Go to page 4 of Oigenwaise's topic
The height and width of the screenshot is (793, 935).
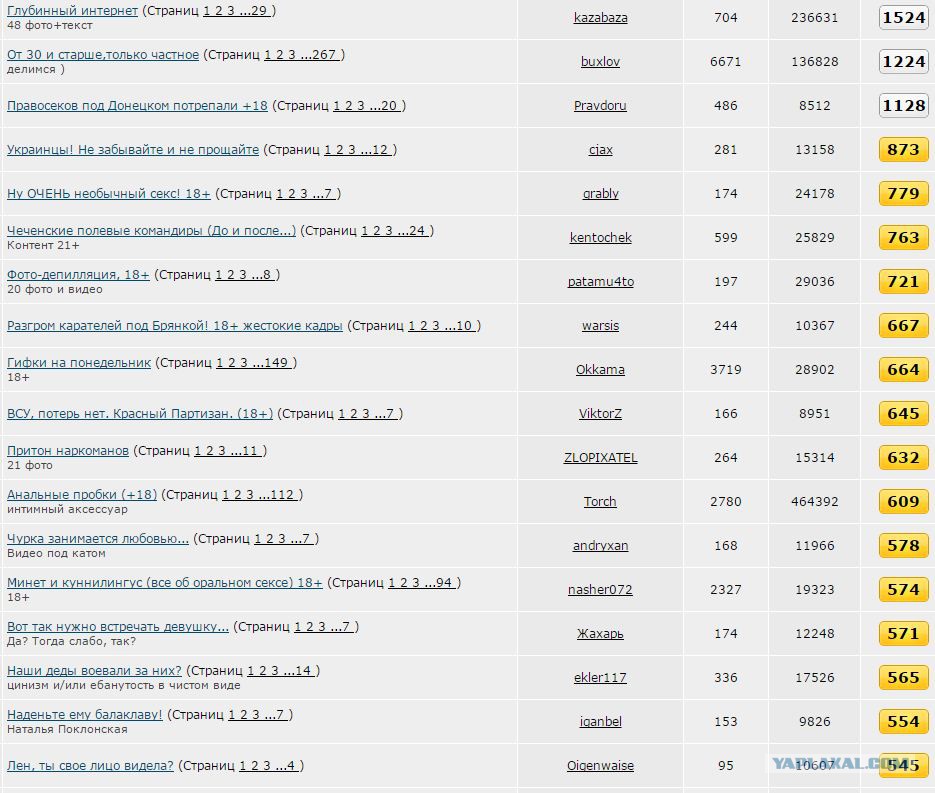289,766
